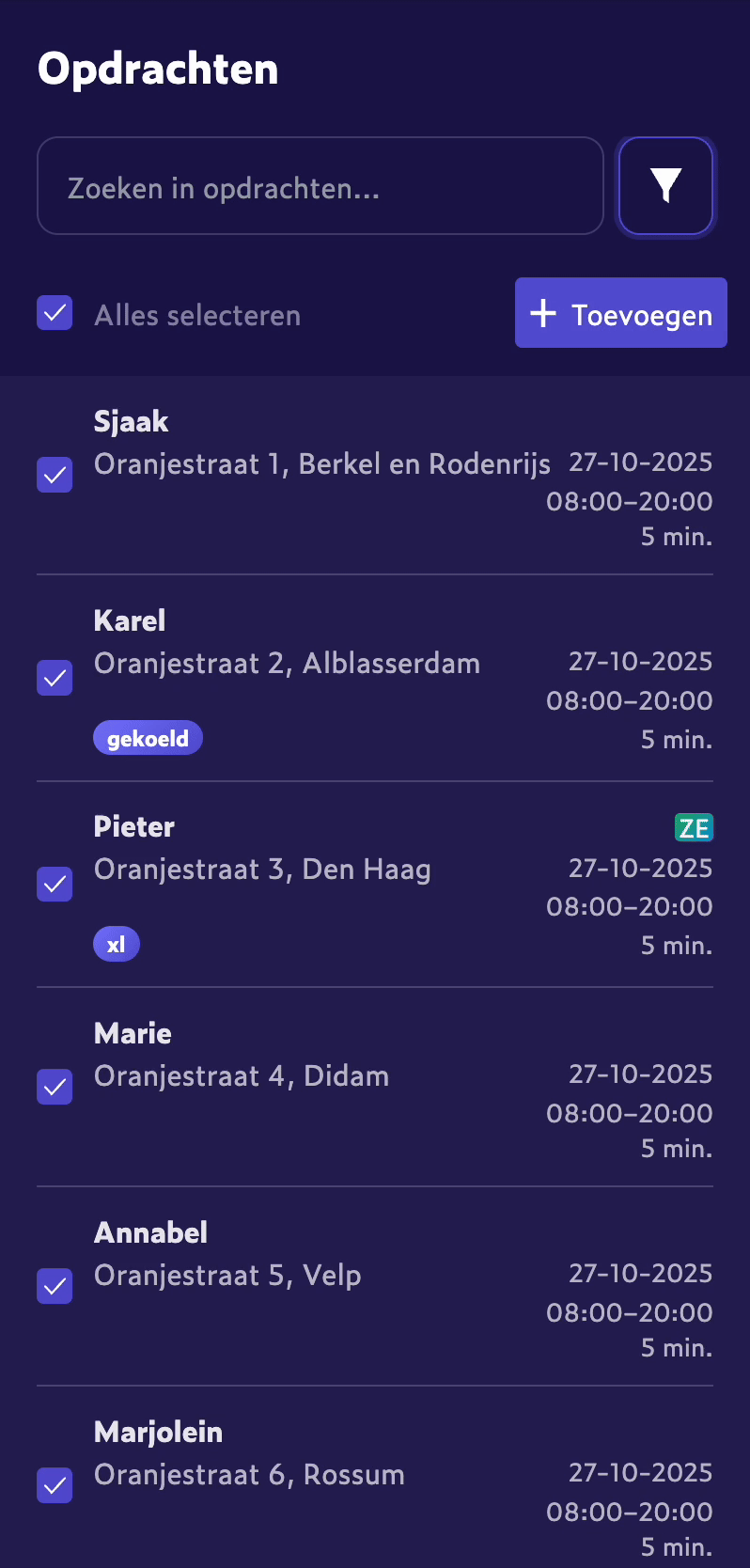750x1568 pixels.
Task: Toggle the checkbox next to Marjolein
Action: pyautogui.click(x=55, y=1485)
